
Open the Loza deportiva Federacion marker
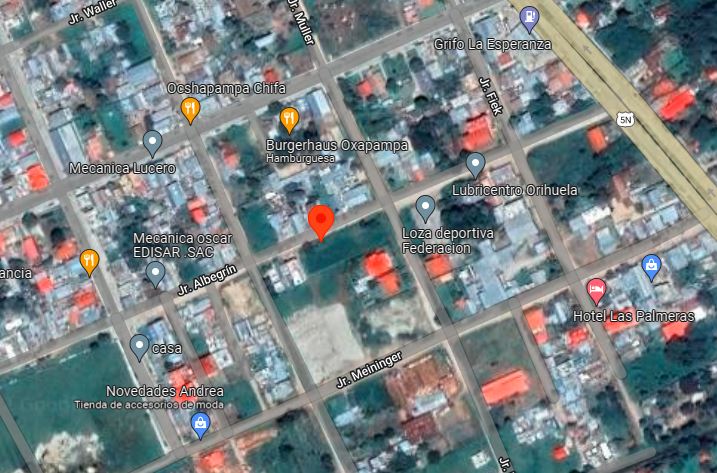click(426, 208)
